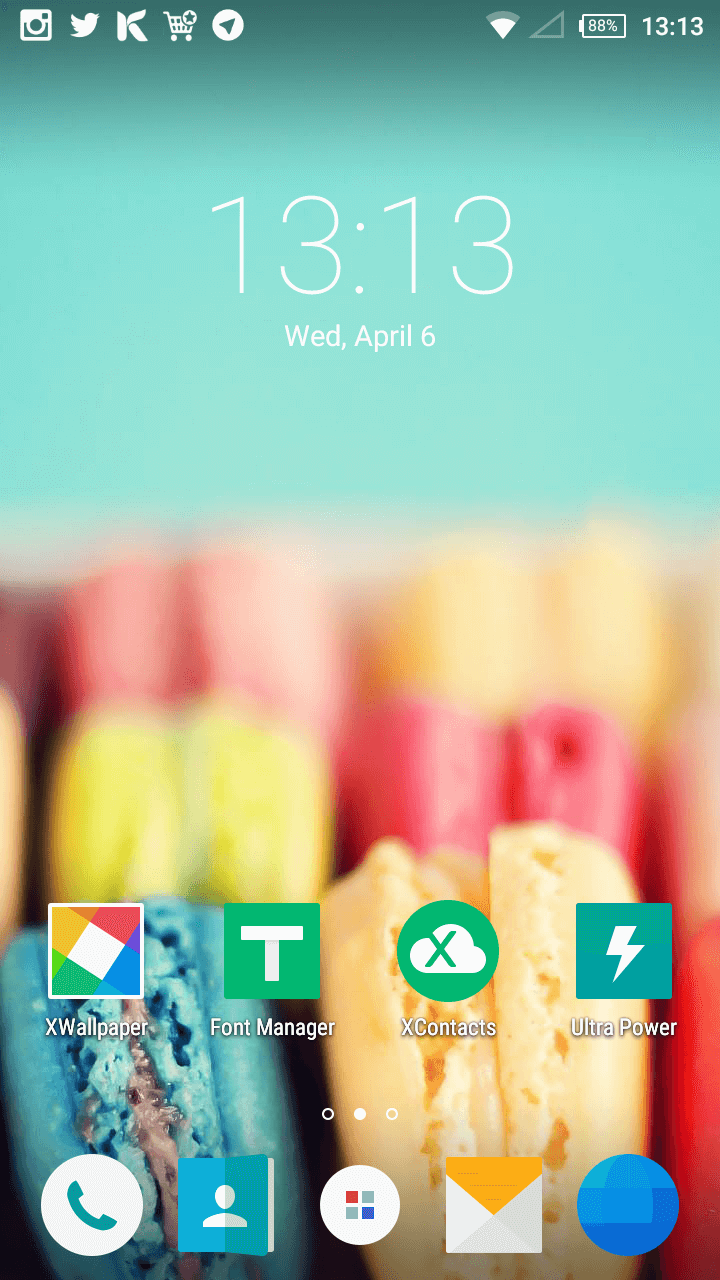Open the phone dialer in the dock
This screenshot has width=720, height=1280.
(92, 1205)
